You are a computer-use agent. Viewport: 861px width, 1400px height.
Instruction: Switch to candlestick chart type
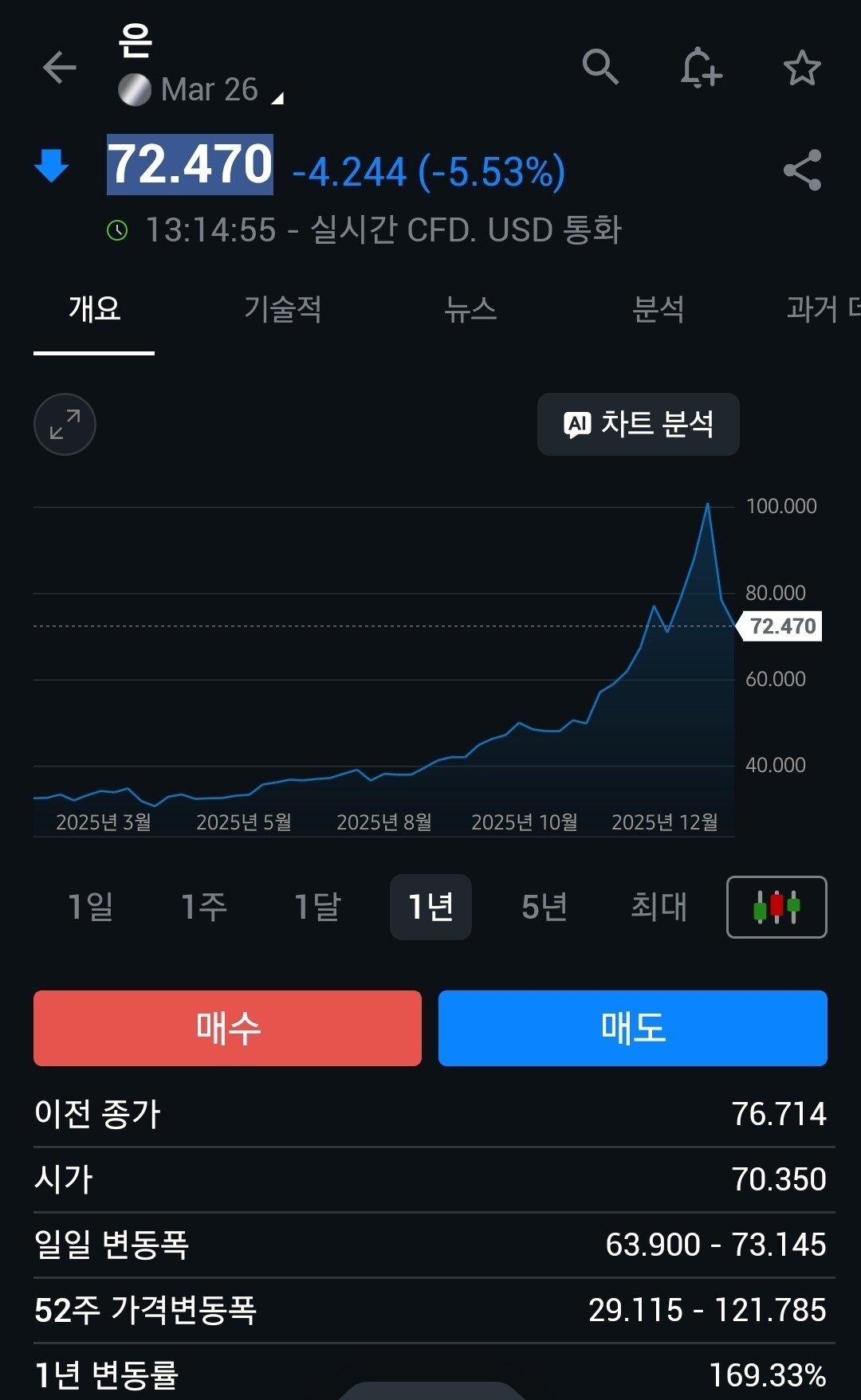click(776, 907)
